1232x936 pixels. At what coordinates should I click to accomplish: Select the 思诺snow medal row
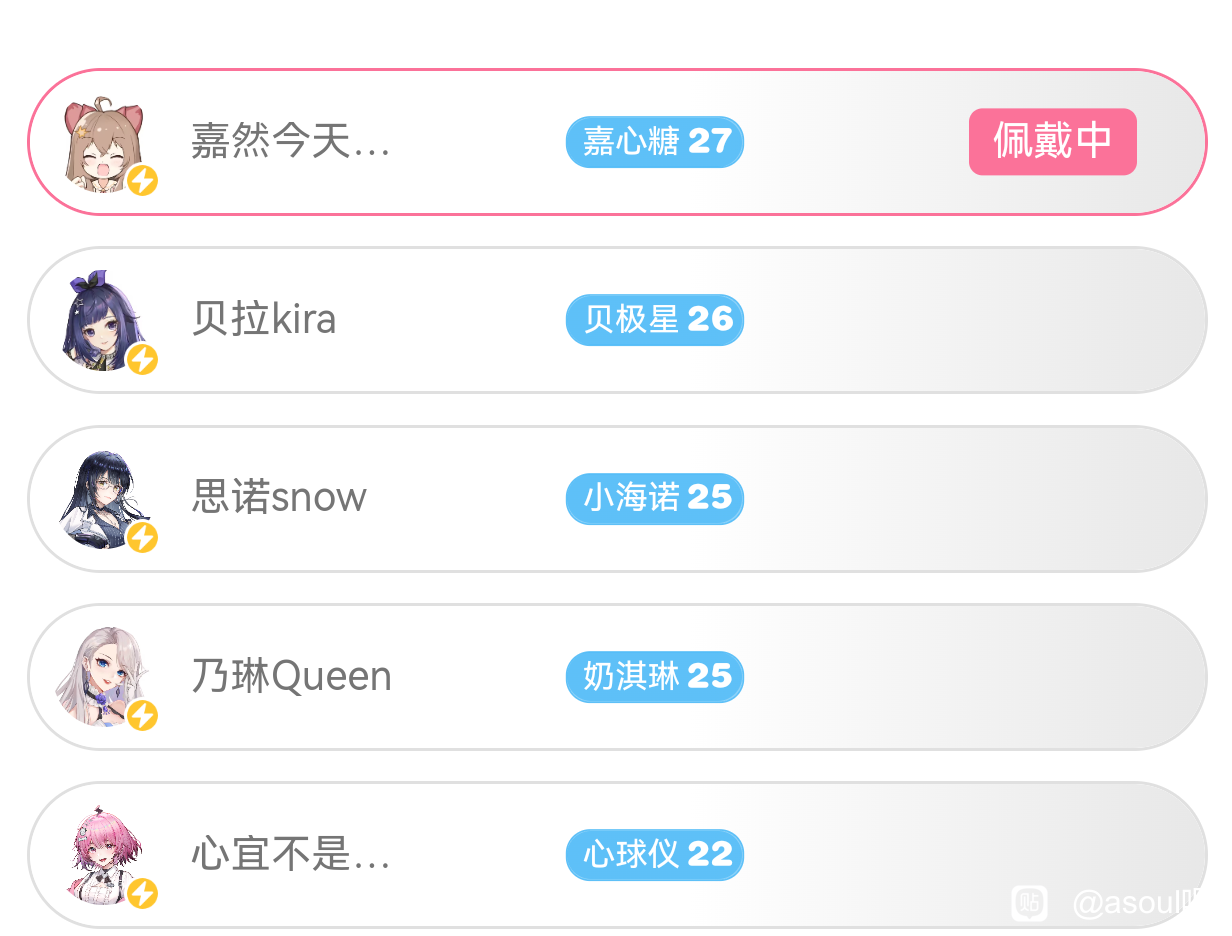click(x=617, y=498)
